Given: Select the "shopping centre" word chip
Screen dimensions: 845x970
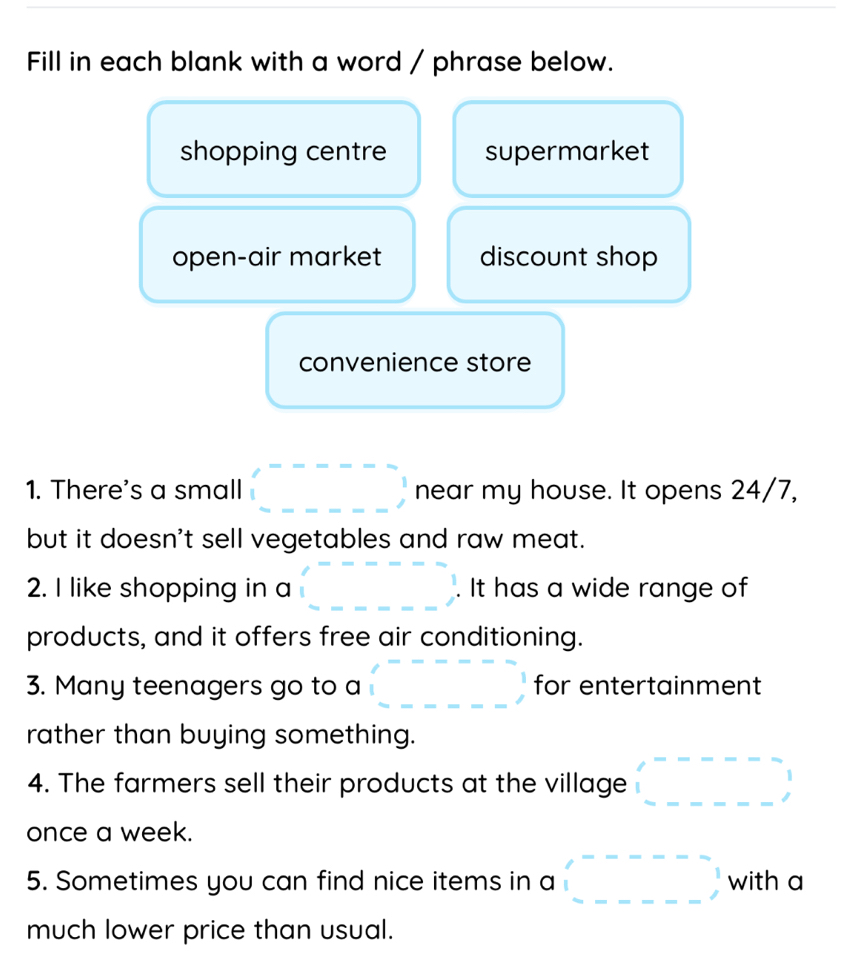Looking at the screenshot, I should (x=283, y=150).
